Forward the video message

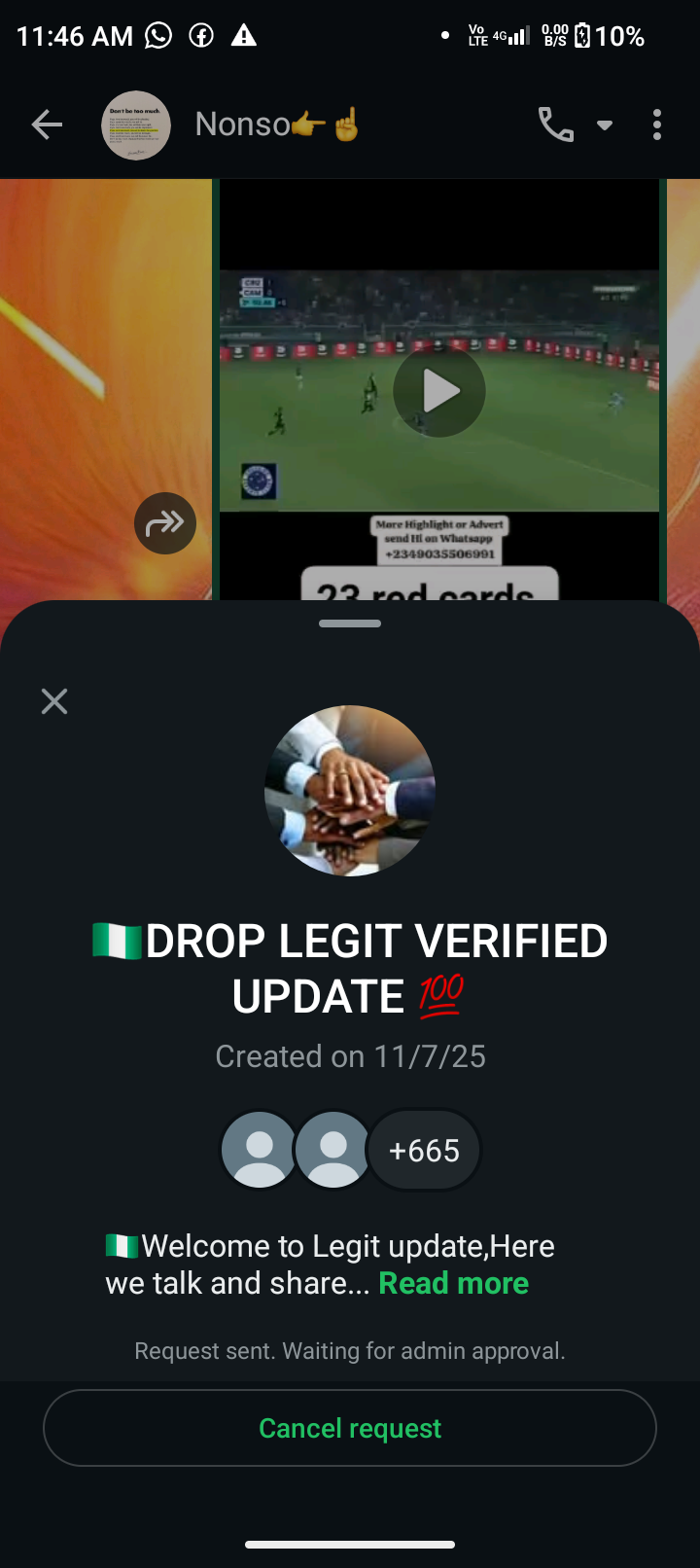click(x=165, y=523)
